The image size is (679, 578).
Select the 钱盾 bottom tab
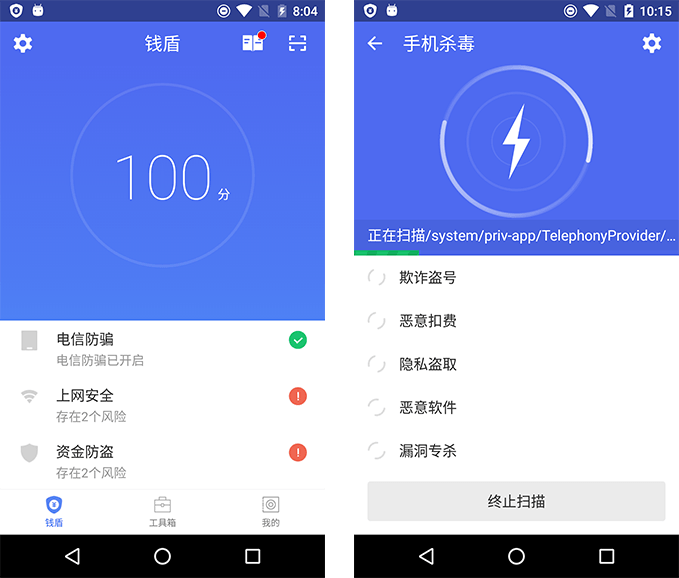click(54, 511)
